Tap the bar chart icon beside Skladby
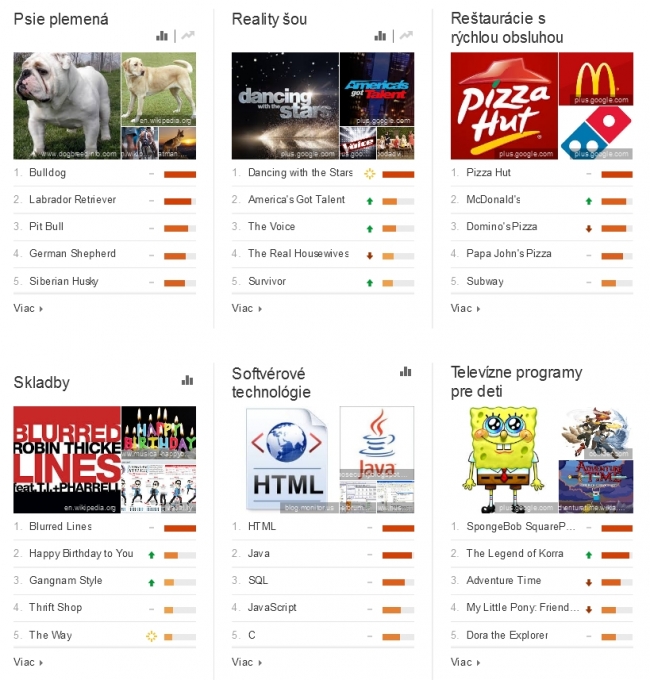Screen dimensions: 650x680 coord(187,380)
